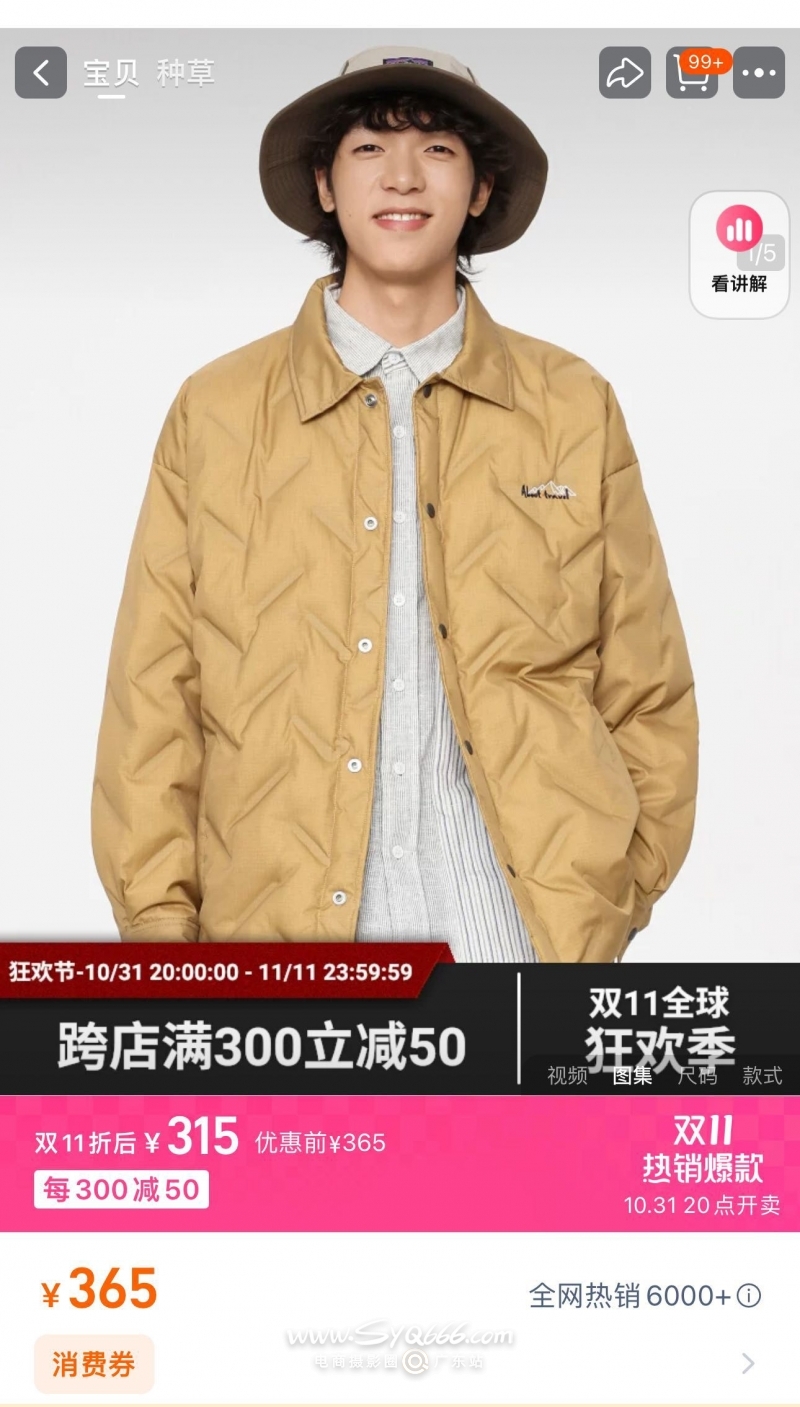The height and width of the screenshot is (1407, 800).
Task: Open the 双11 热销爆款 promotion banner
Action: (702, 1164)
